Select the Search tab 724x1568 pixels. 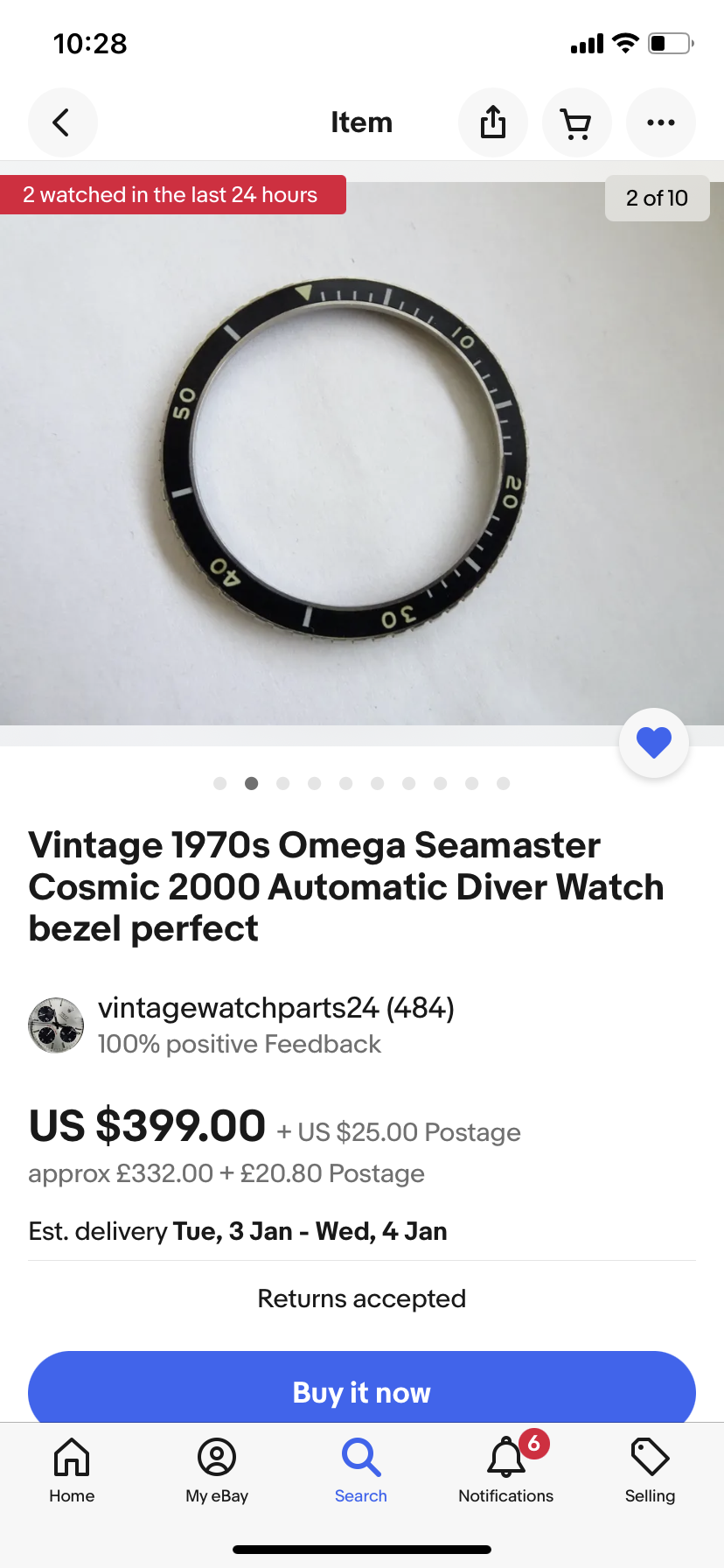(x=360, y=1470)
